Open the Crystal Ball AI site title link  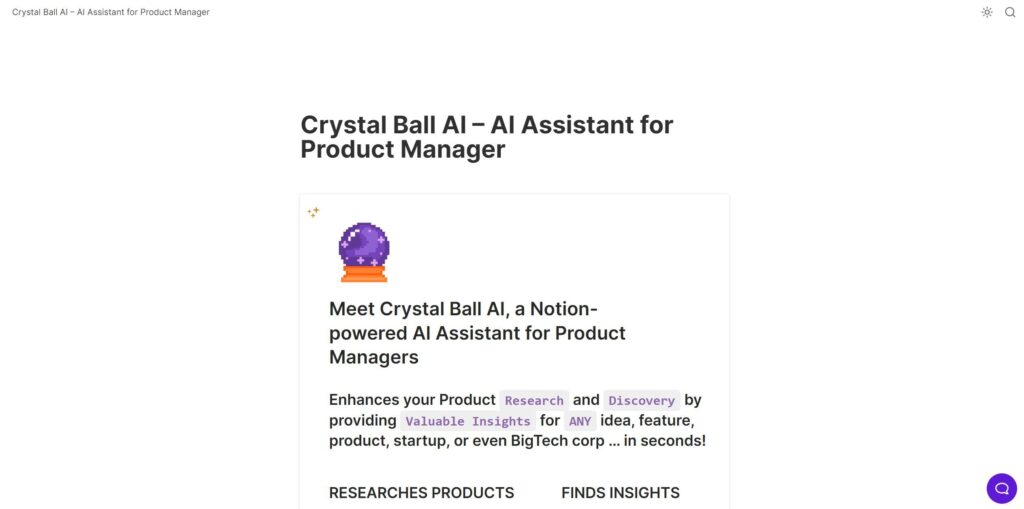click(111, 12)
